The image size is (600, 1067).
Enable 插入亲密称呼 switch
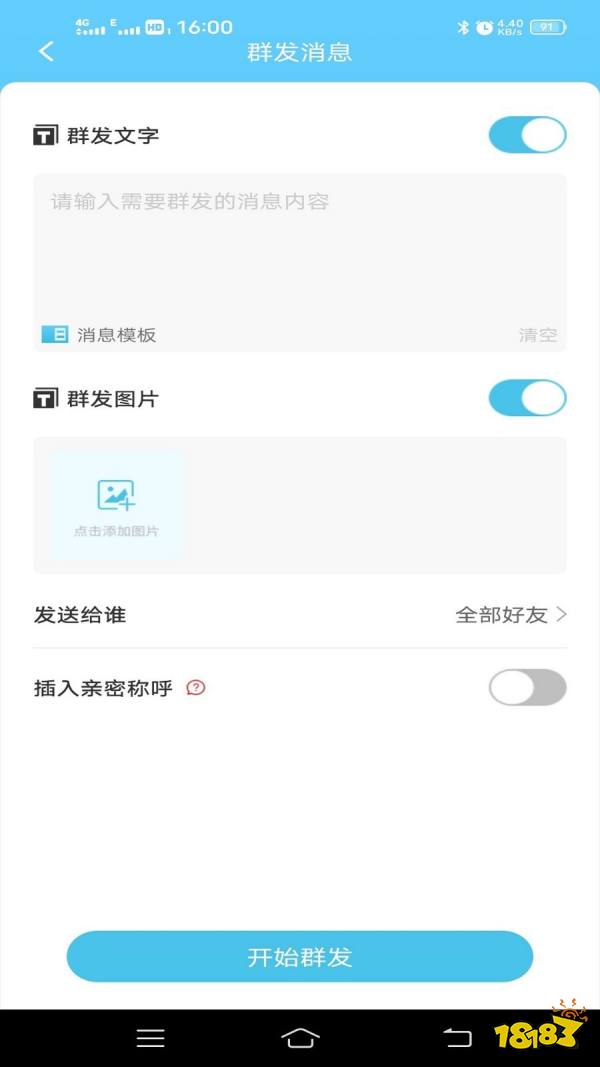click(x=527, y=688)
